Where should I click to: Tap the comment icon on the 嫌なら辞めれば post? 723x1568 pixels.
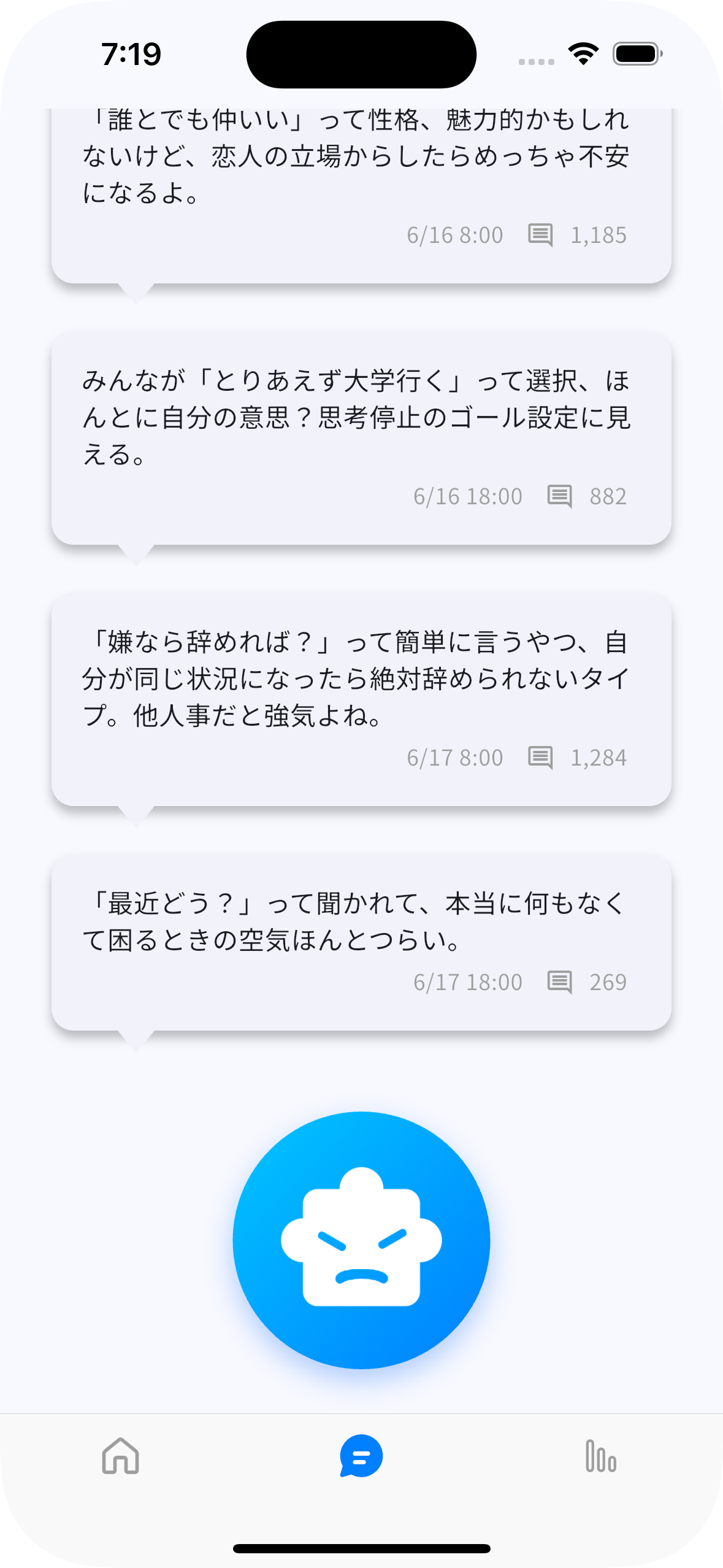[x=543, y=757]
